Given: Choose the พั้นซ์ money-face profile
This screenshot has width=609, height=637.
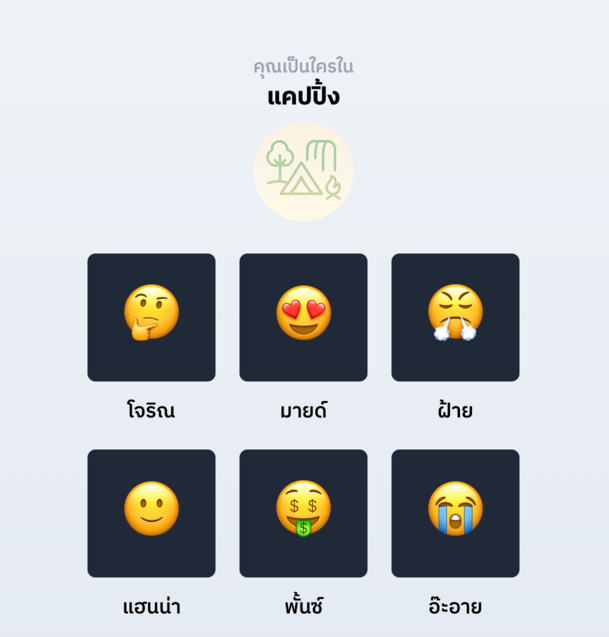Looking at the screenshot, I should pos(303,513).
